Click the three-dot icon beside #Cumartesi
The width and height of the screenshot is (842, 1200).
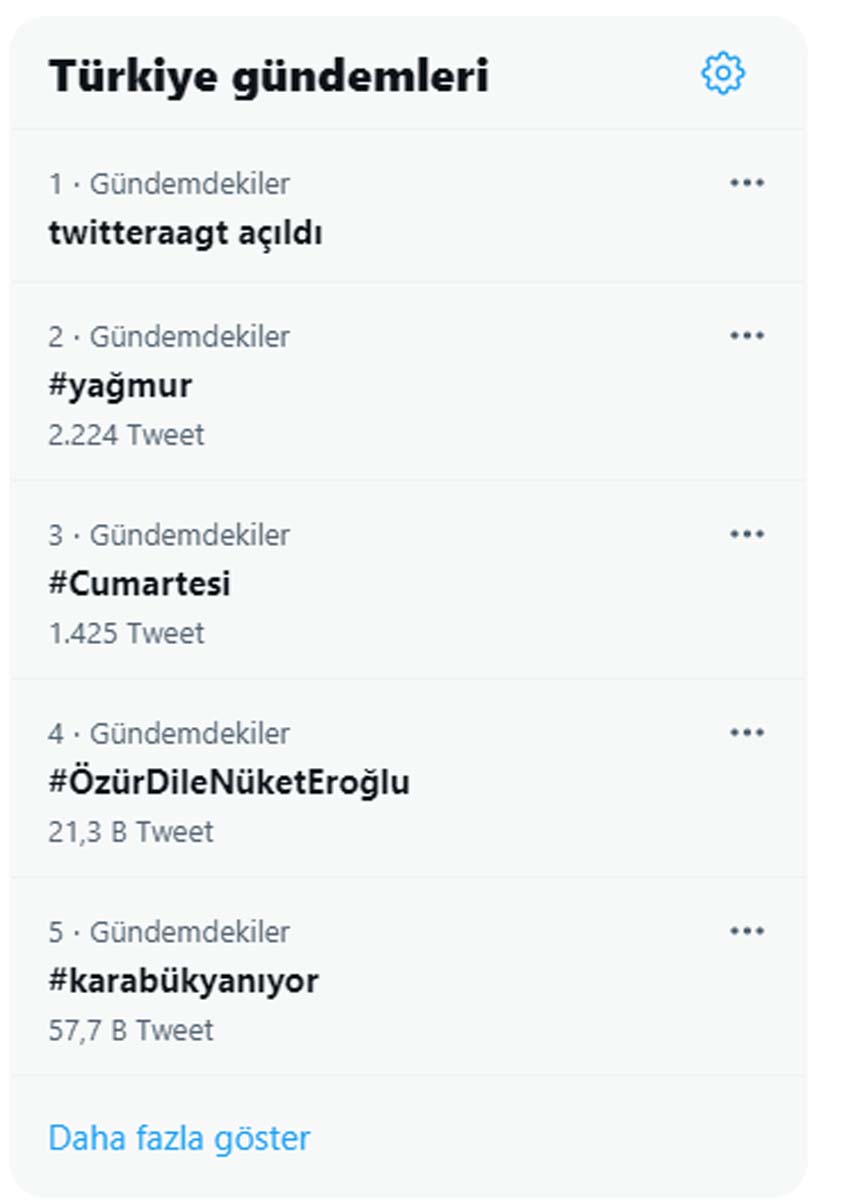click(x=745, y=534)
